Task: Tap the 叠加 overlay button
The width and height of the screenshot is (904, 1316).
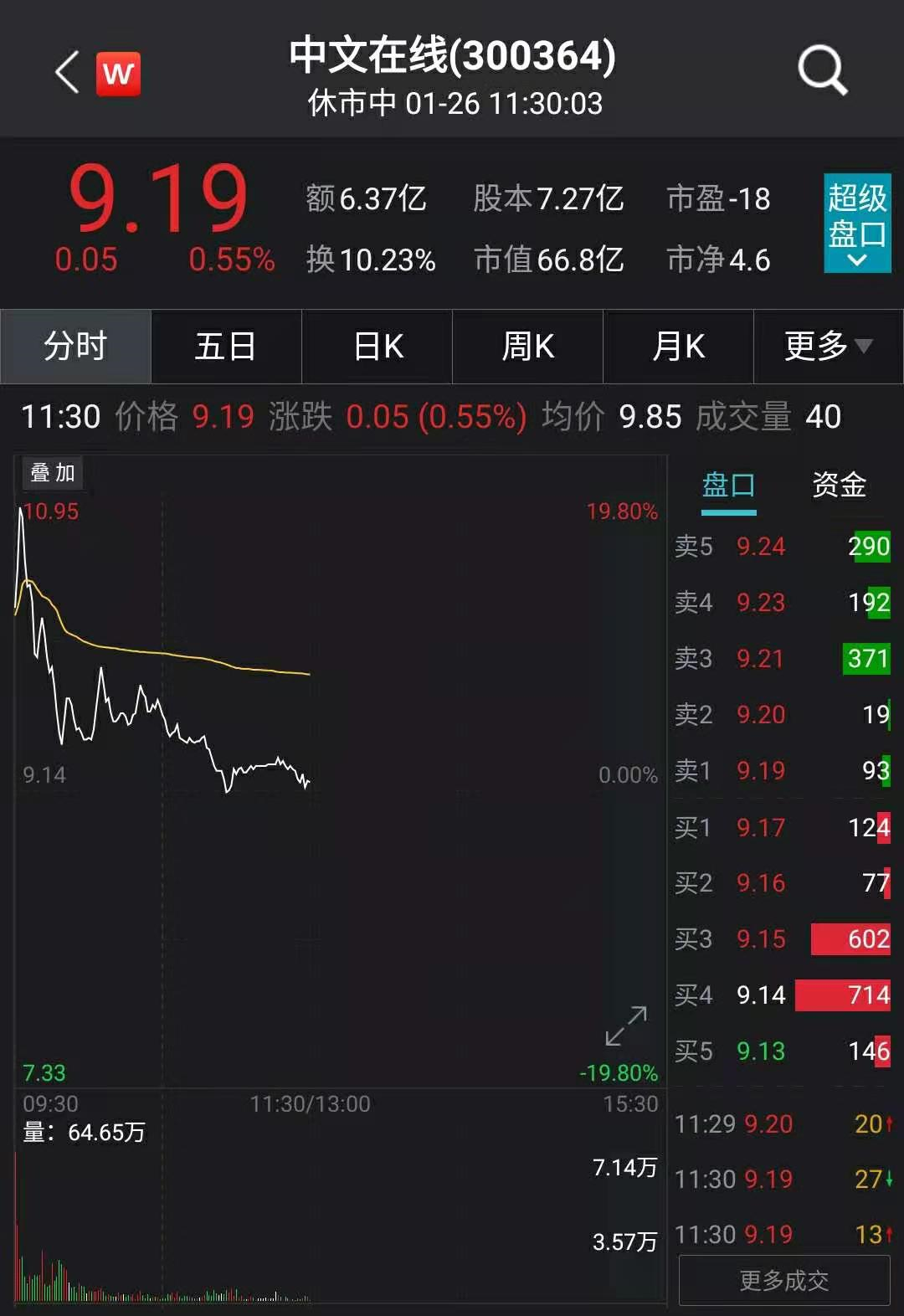Action: click(53, 473)
